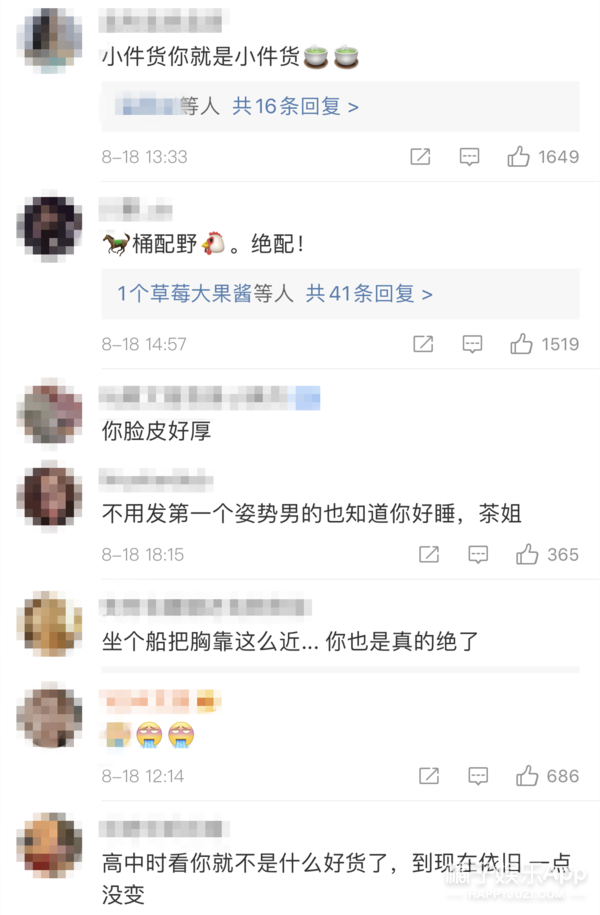Image resolution: width=600 pixels, height=915 pixels.
Task: Like the comment with 686 likes
Action: coord(527,776)
